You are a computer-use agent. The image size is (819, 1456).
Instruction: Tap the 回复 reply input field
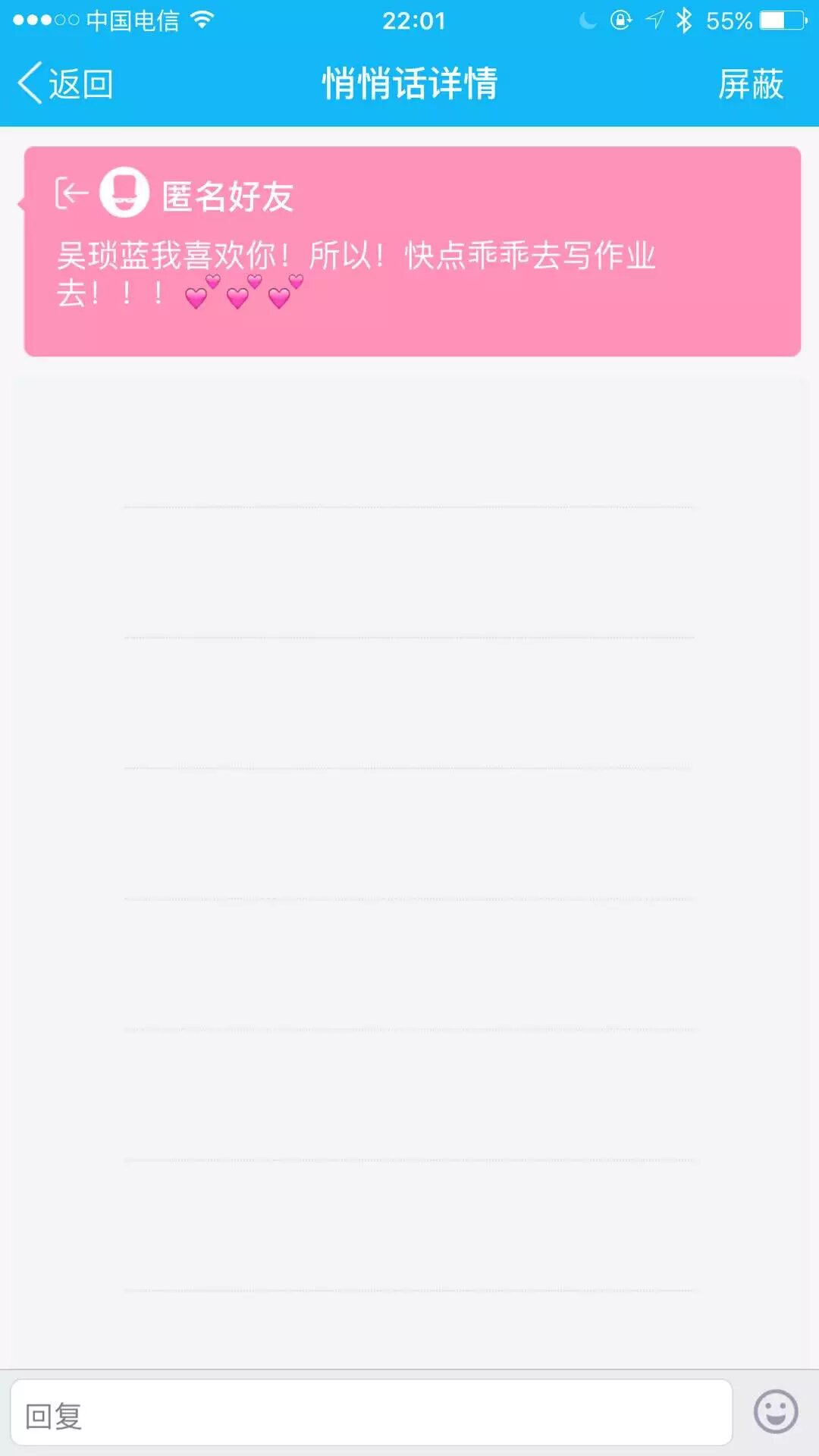(372, 1414)
